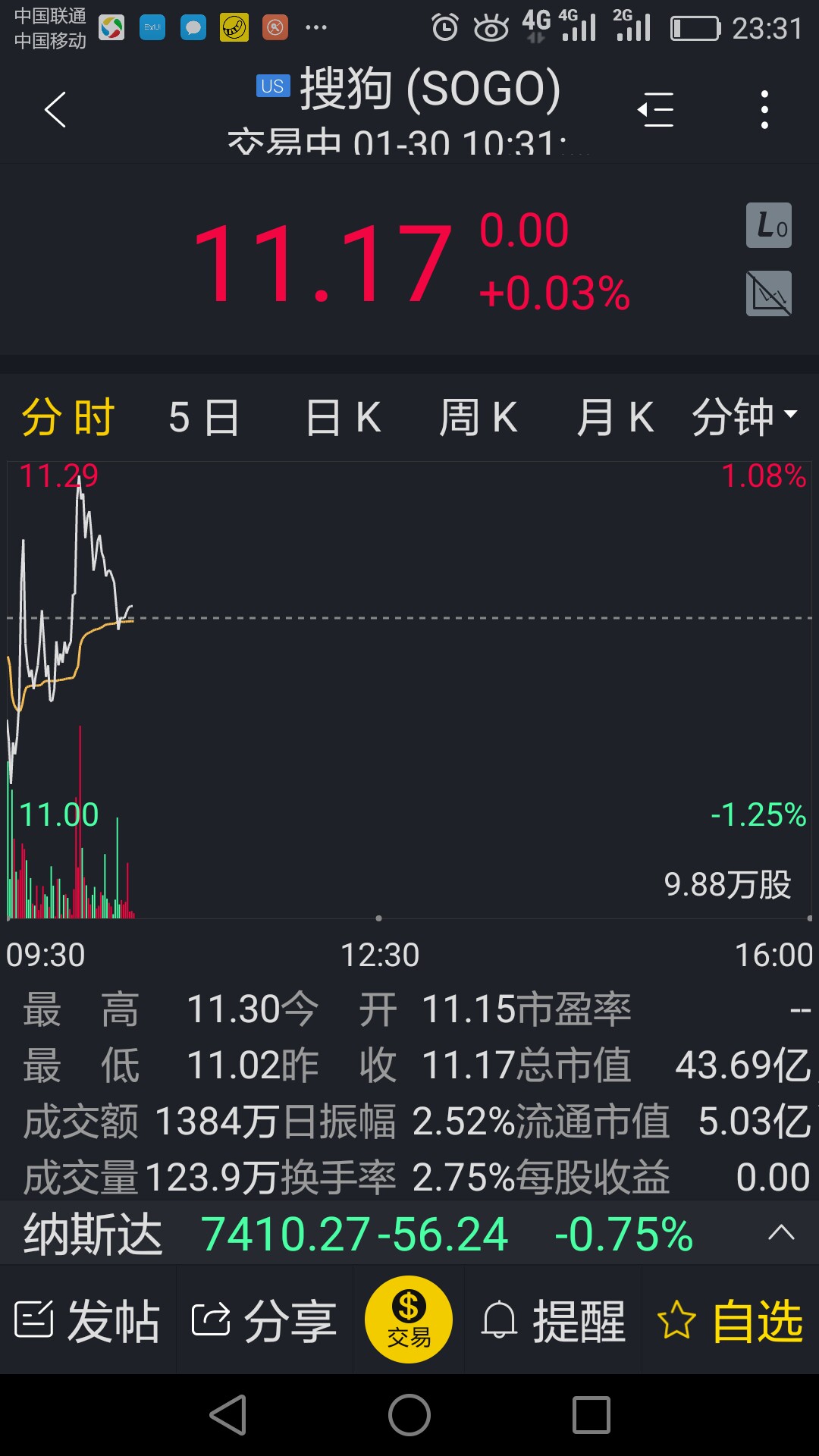Open the stock list switcher icon
The image size is (819, 1456).
656,110
